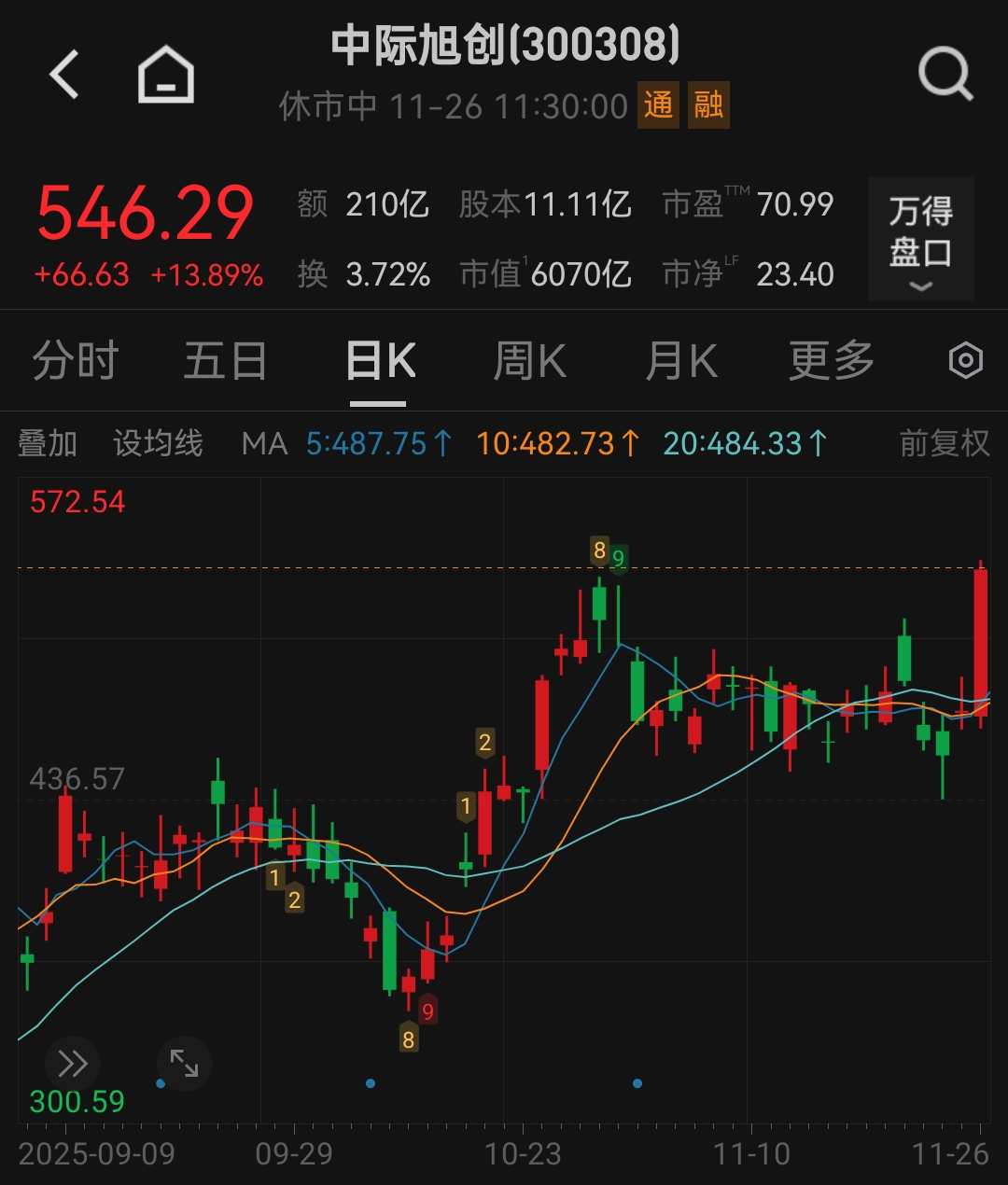Tap the double-arrow chart button
This screenshot has height=1185, width=1008.
pyautogui.click(x=72, y=1063)
